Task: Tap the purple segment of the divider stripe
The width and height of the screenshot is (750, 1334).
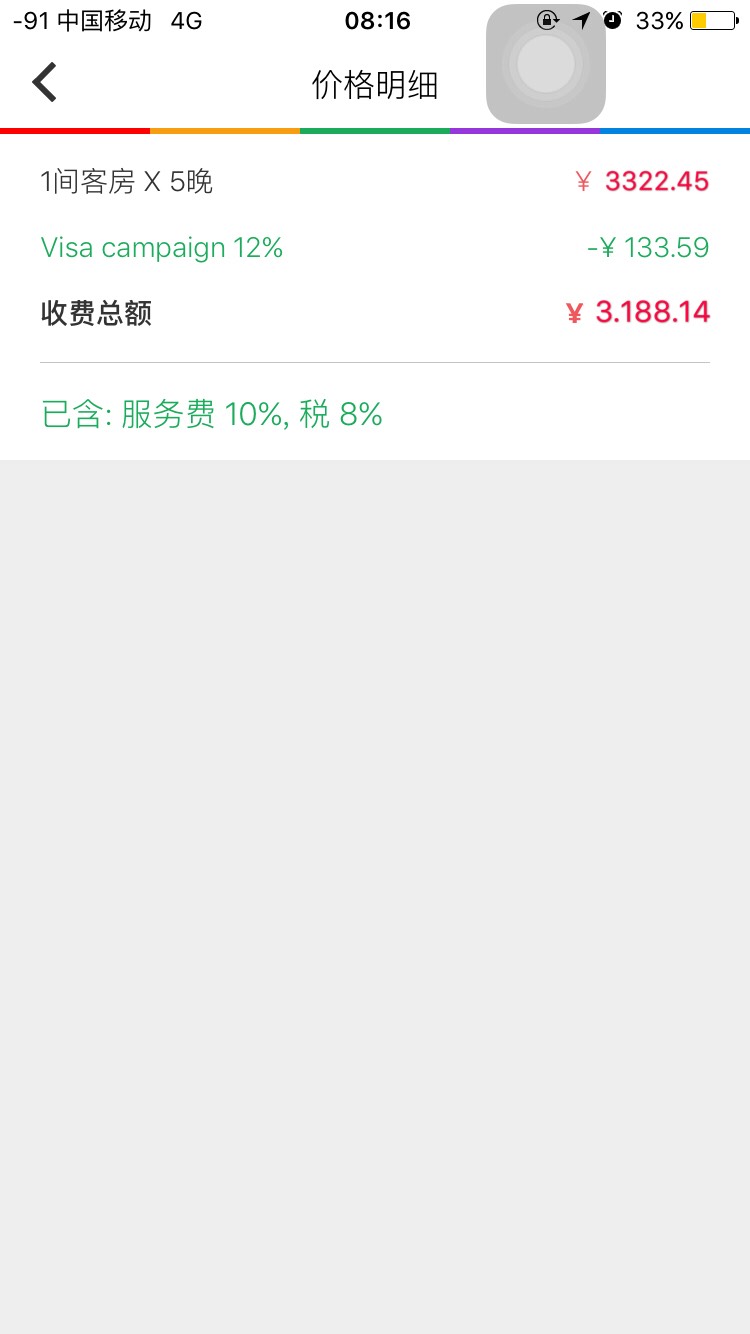Action: coord(525,130)
